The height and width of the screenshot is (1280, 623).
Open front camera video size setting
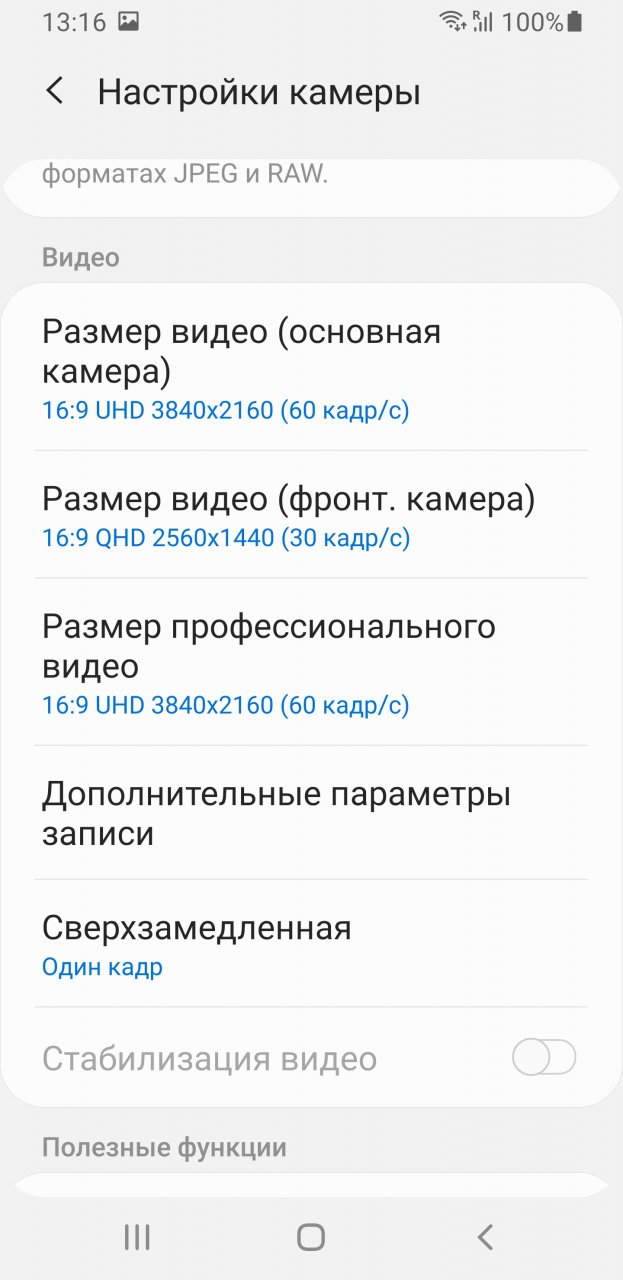(x=311, y=516)
